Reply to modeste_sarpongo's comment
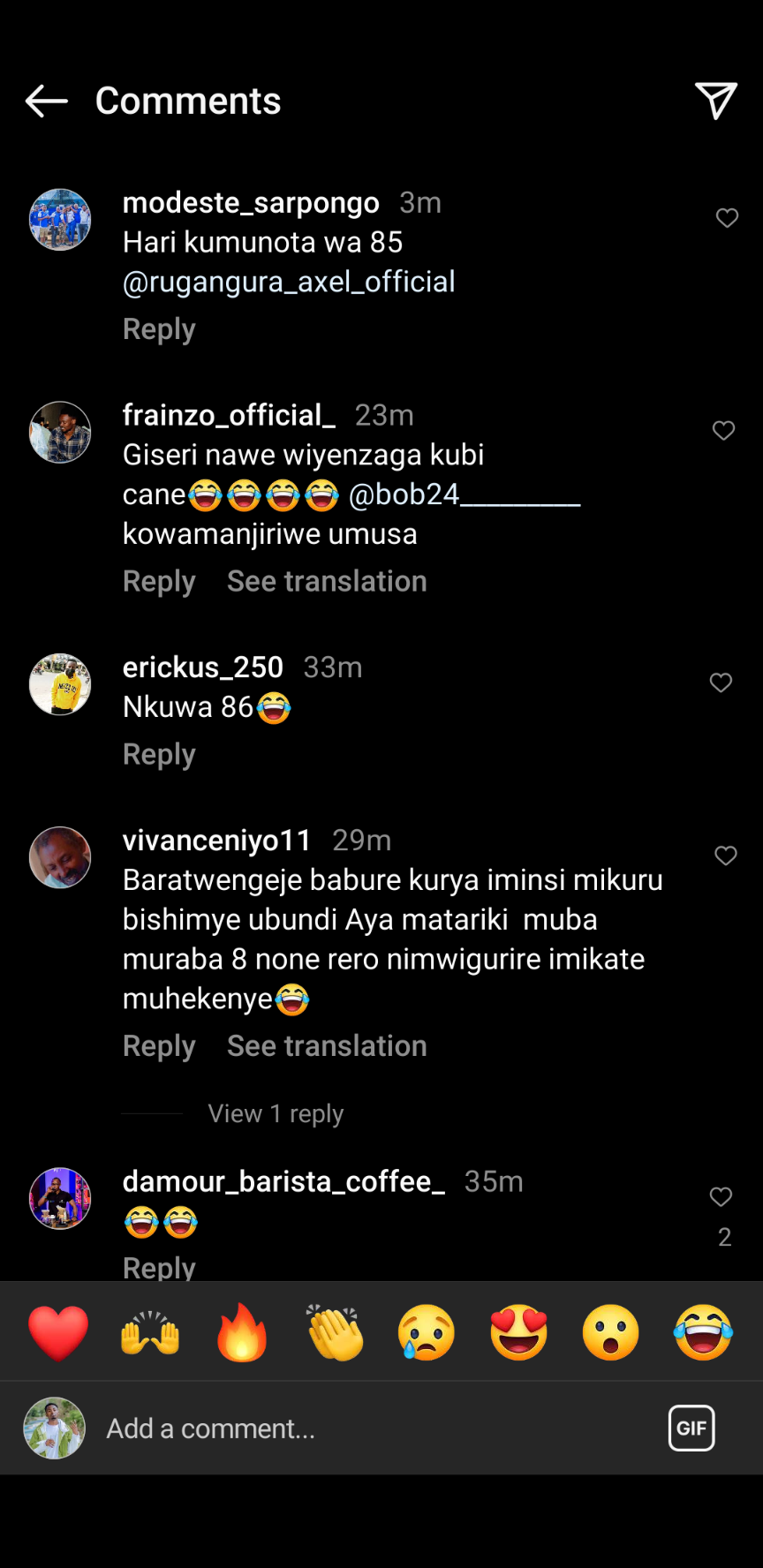Viewport: 763px width, 1568px height. tap(159, 329)
